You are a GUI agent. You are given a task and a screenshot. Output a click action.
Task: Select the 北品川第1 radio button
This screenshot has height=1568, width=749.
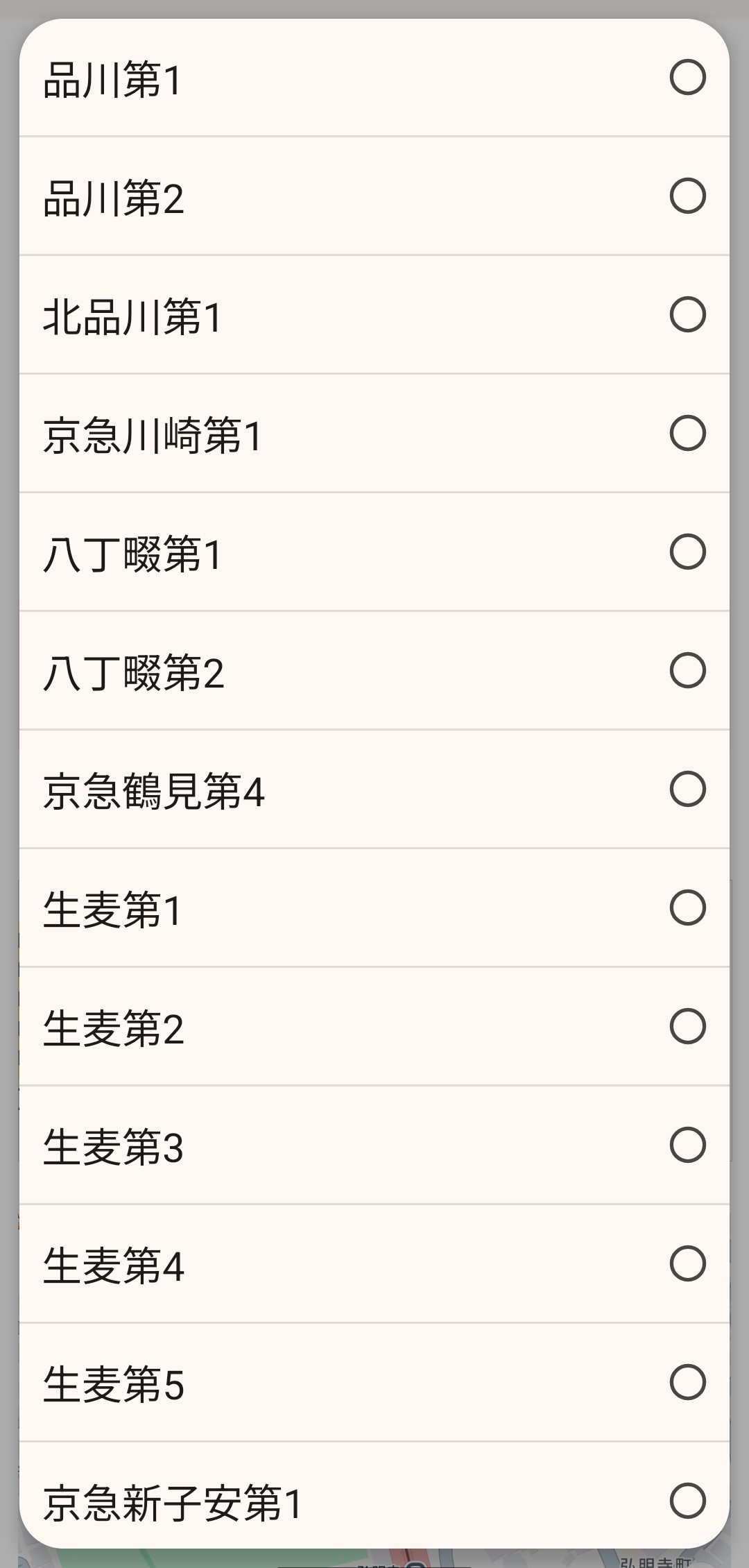tap(688, 316)
